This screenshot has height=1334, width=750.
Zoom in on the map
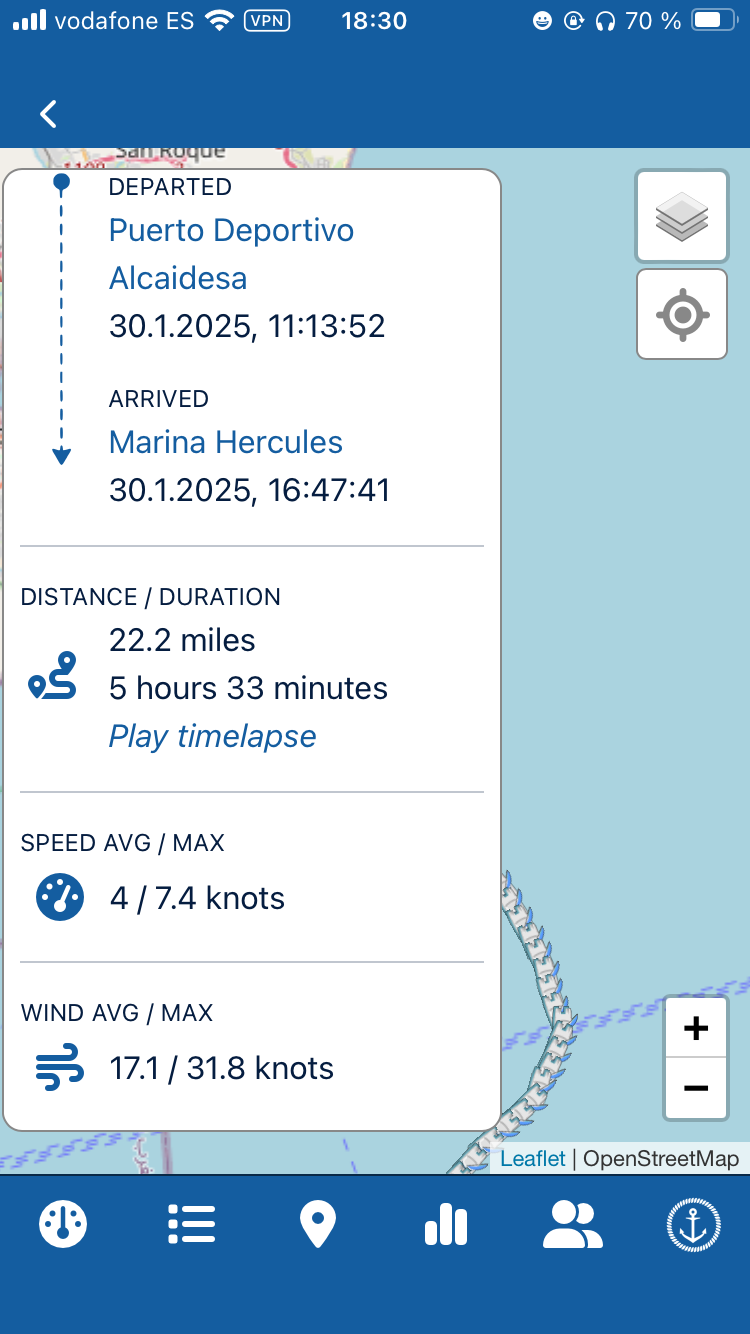[696, 1028]
